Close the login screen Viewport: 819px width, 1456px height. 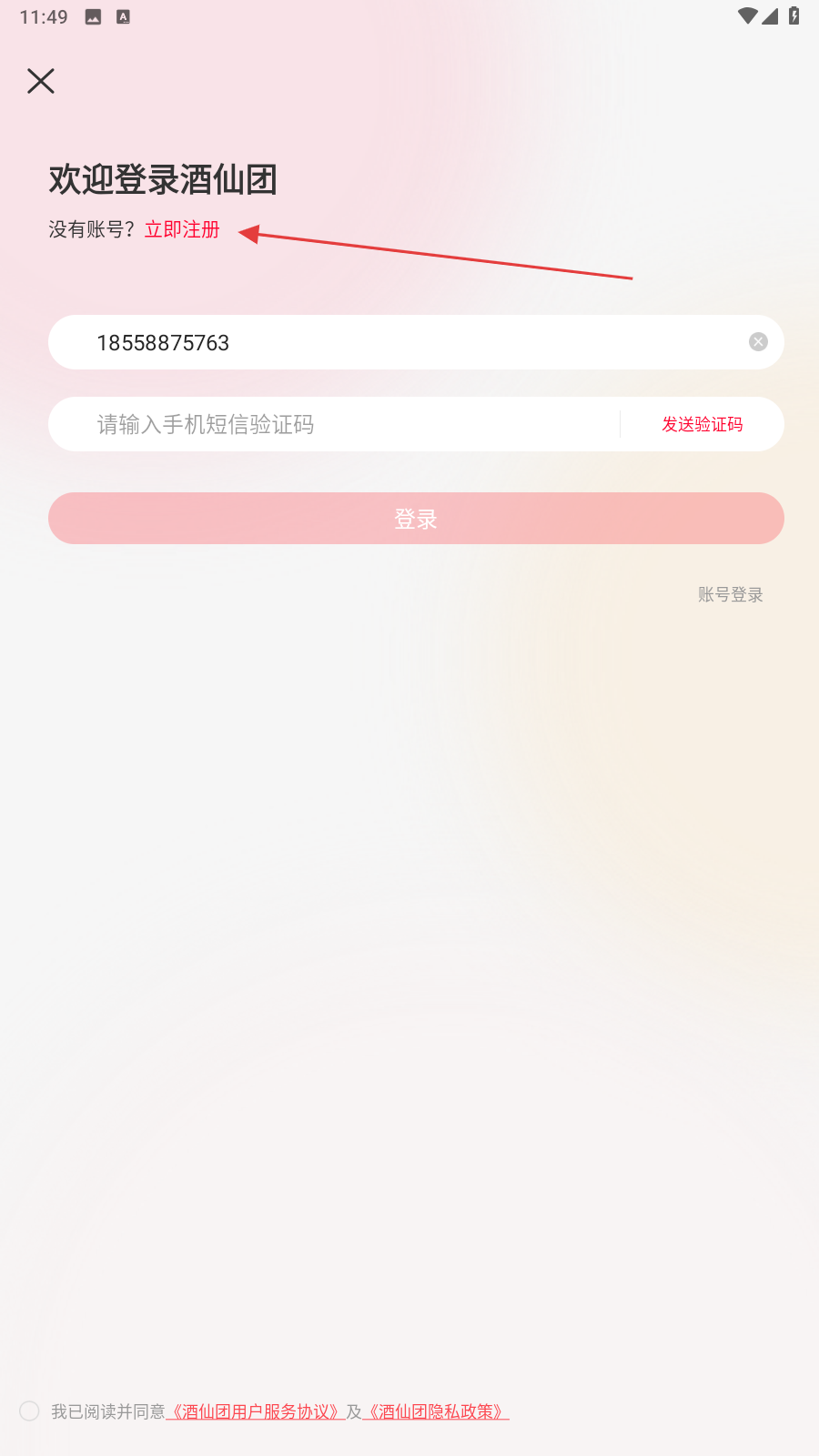[41, 81]
